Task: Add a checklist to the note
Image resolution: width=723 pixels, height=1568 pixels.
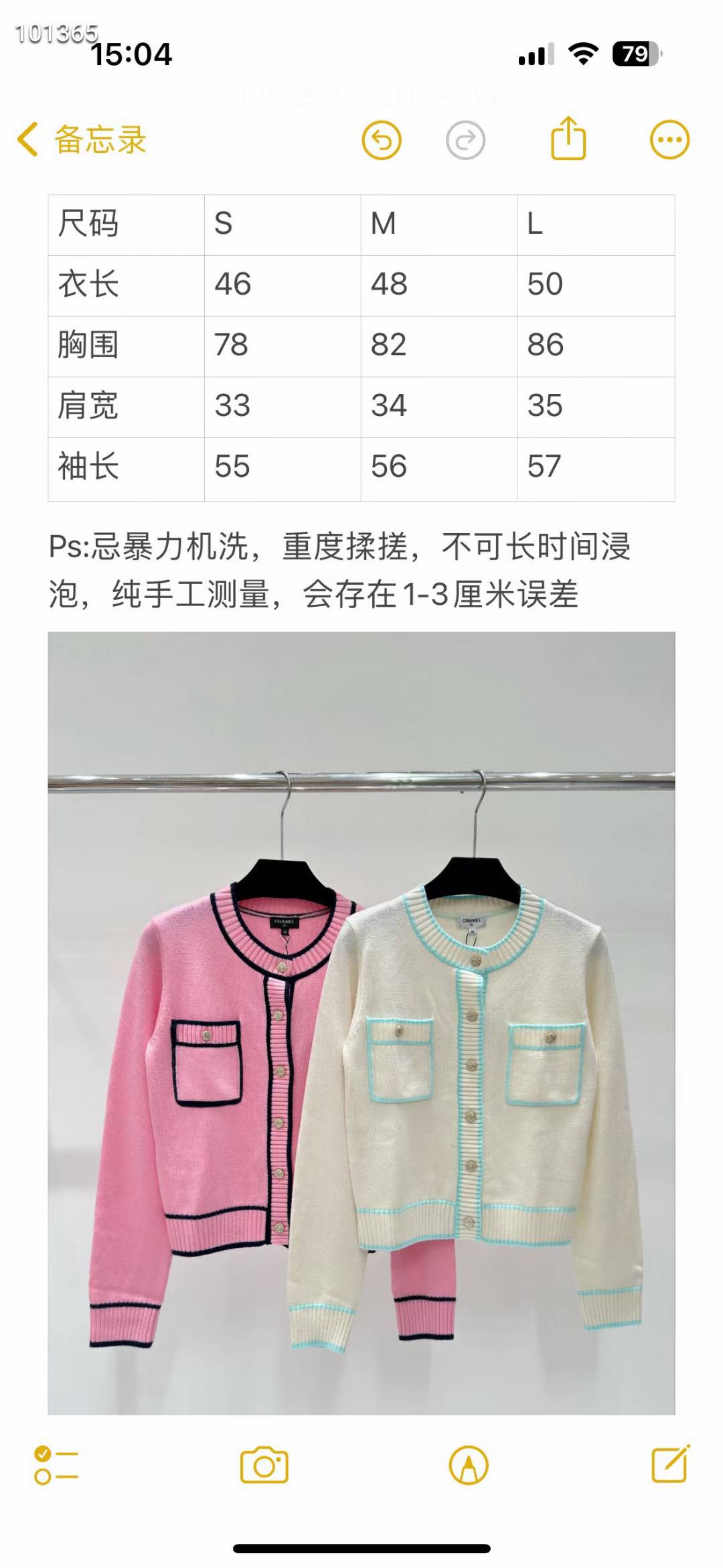Action: tap(56, 1465)
